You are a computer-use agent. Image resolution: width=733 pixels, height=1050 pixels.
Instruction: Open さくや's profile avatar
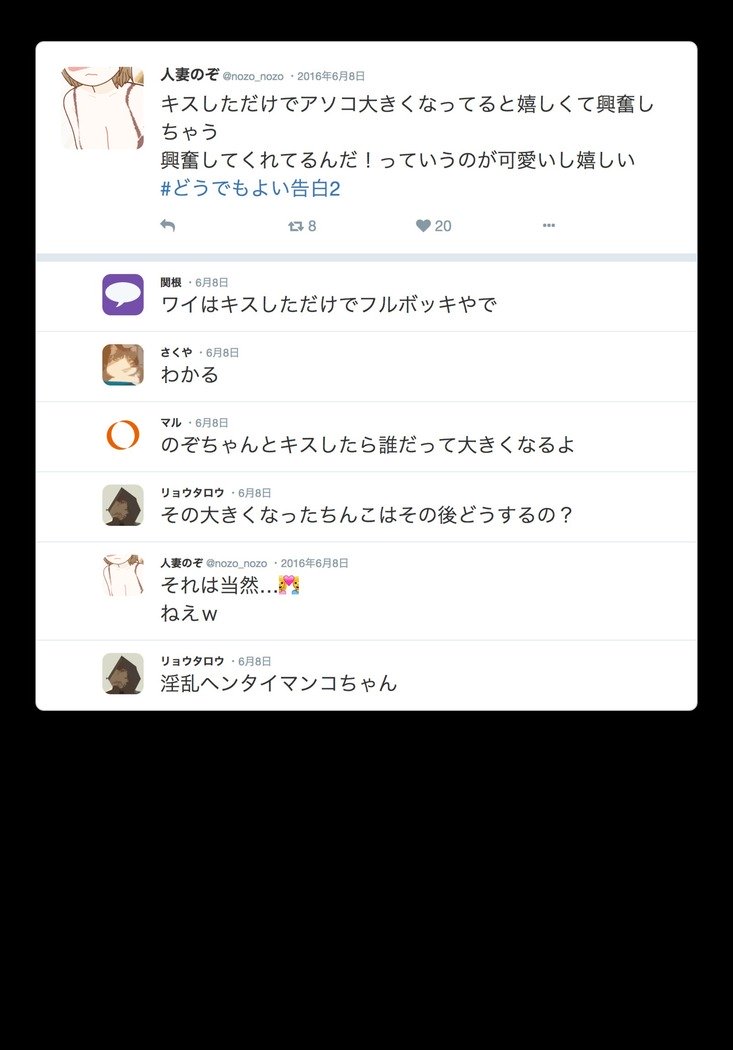pyautogui.click(x=121, y=364)
